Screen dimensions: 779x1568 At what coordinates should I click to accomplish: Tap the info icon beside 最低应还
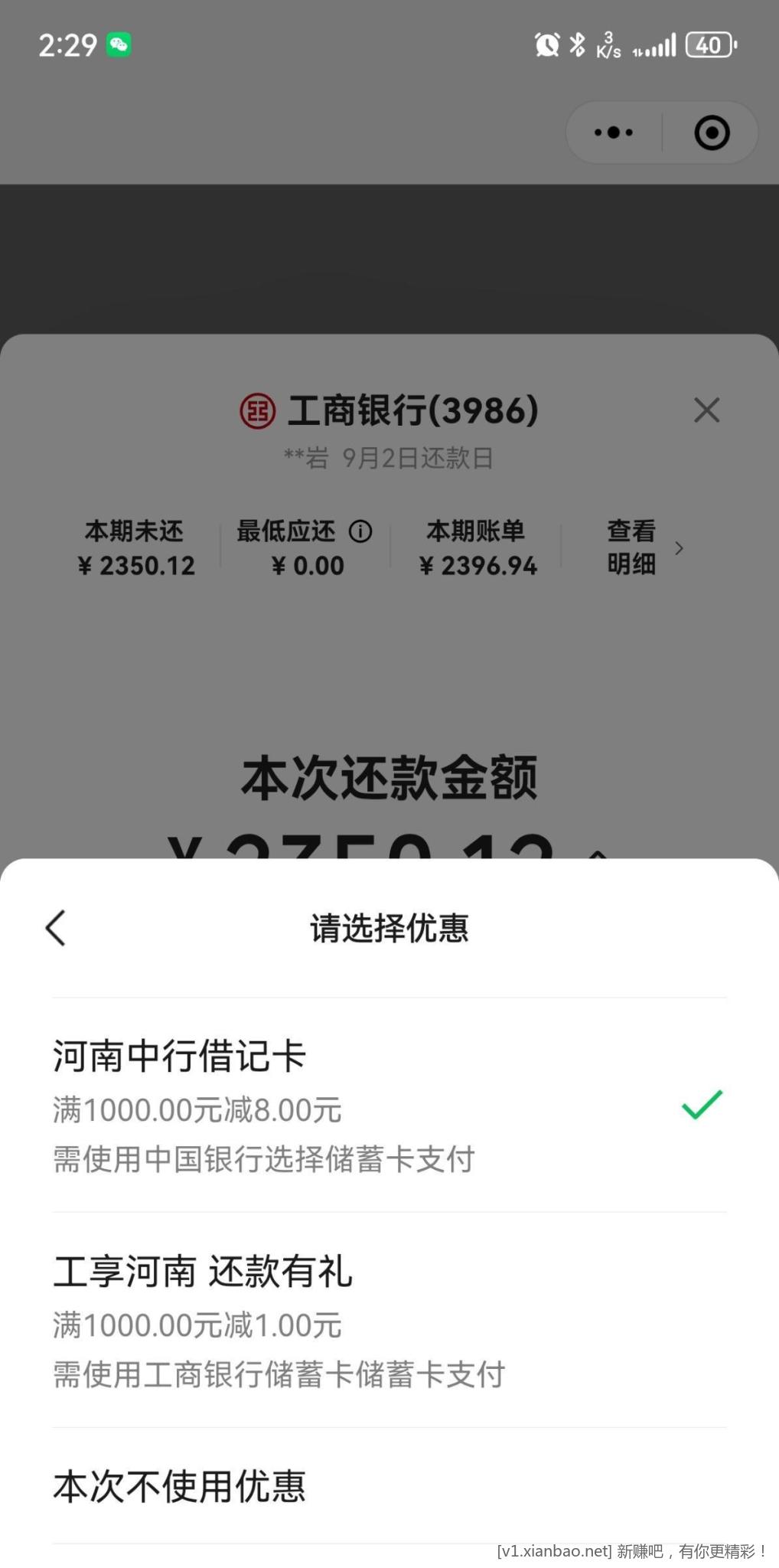pyautogui.click(x=360, y=531)
